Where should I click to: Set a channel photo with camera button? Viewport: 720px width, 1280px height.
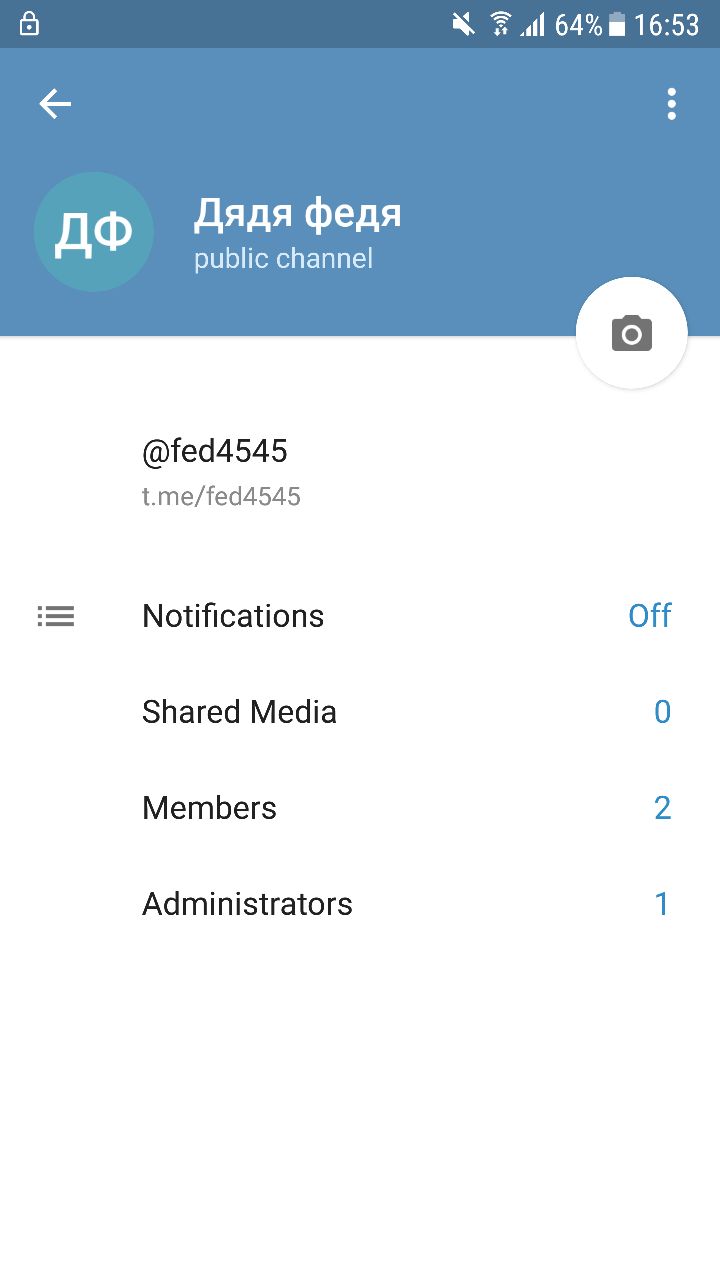click(x=632, y=333)
